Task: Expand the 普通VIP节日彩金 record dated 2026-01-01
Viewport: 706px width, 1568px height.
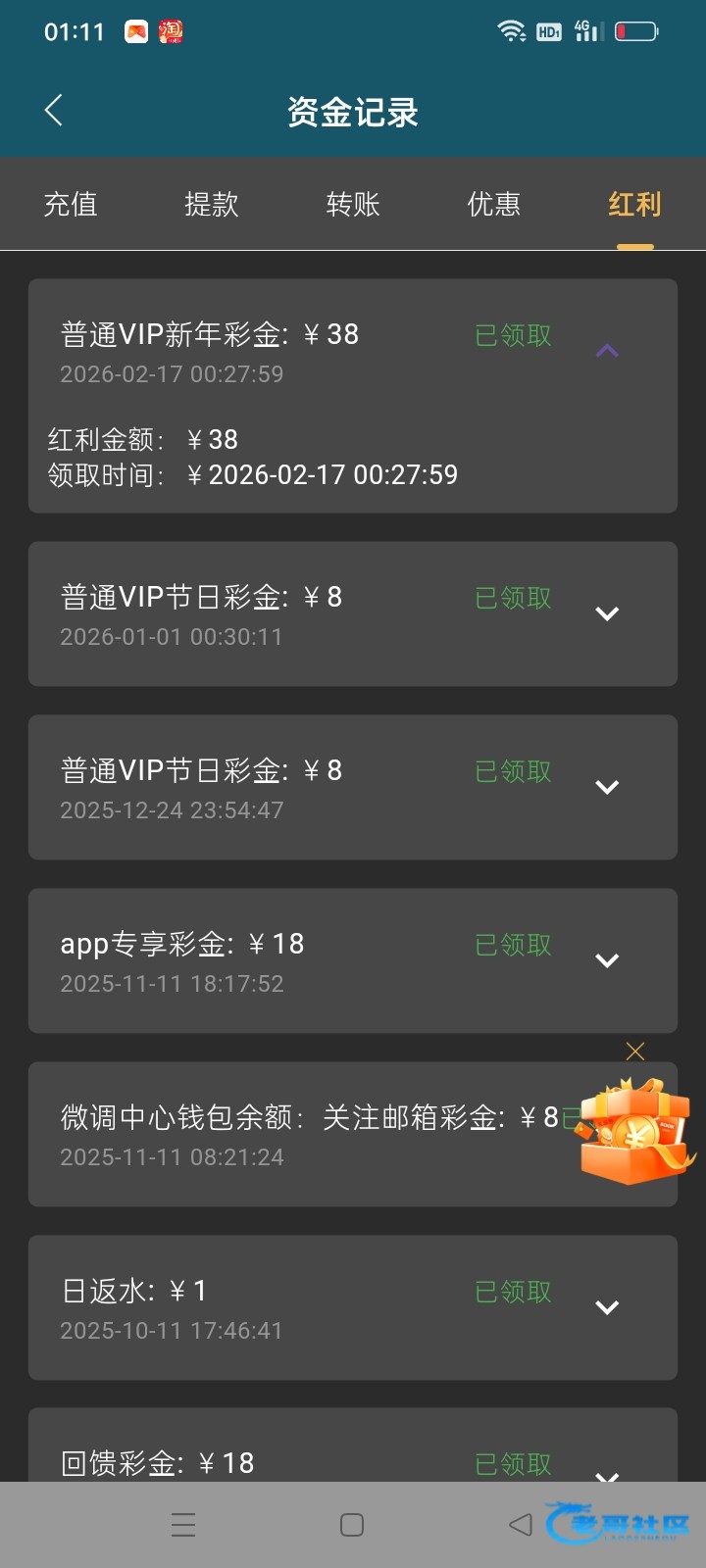Action: 607,613
